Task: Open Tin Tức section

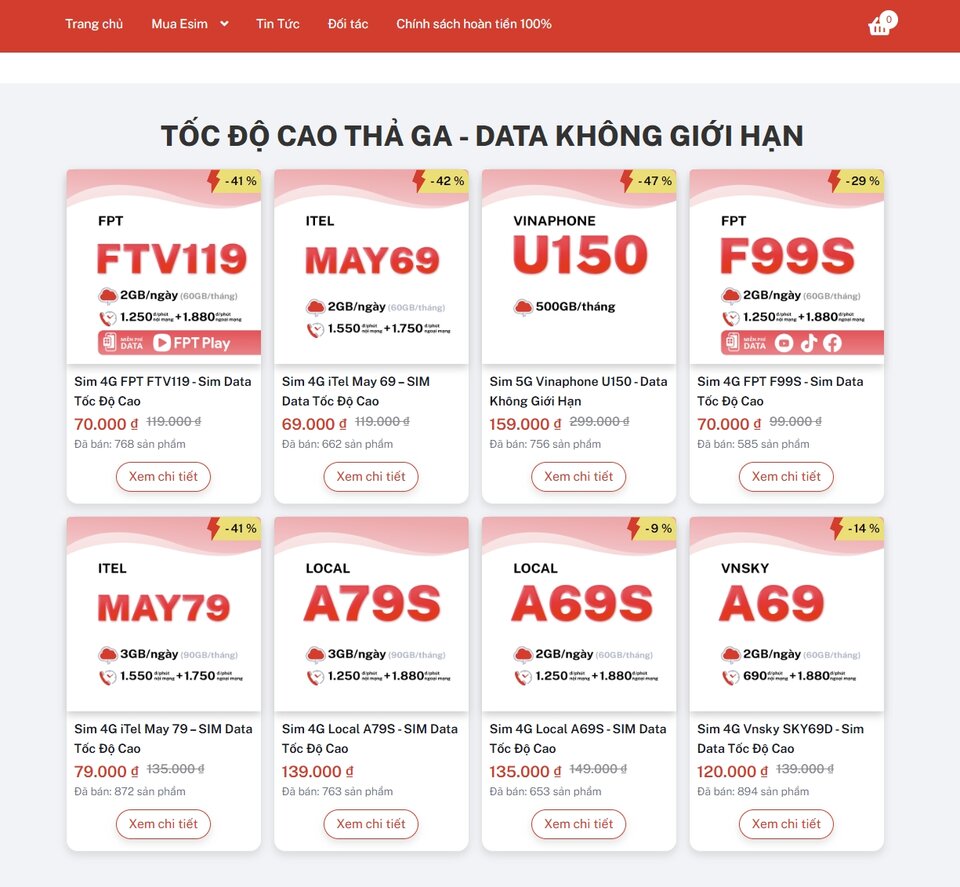Action: pos(277,24)
